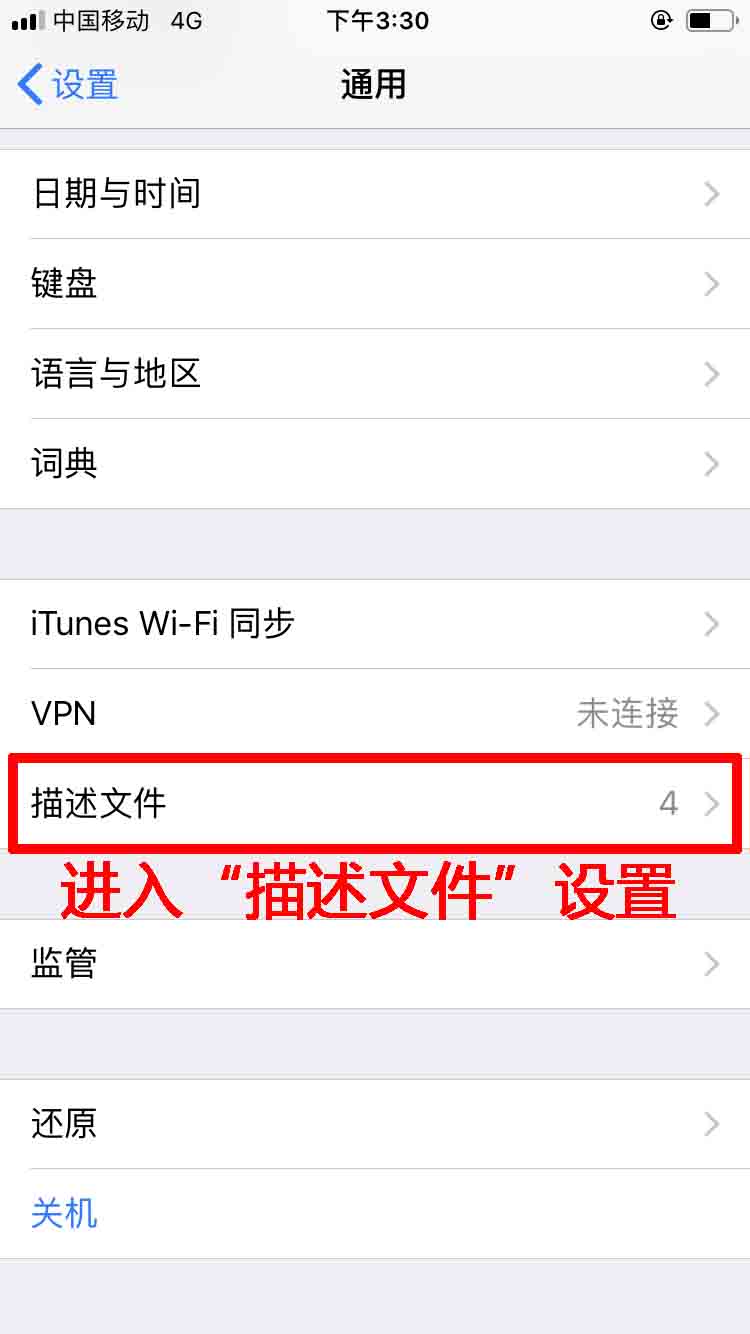Viewport: 750px width, 1334px height.
Task: Open 还原 options
Action: pos(375,1124)
